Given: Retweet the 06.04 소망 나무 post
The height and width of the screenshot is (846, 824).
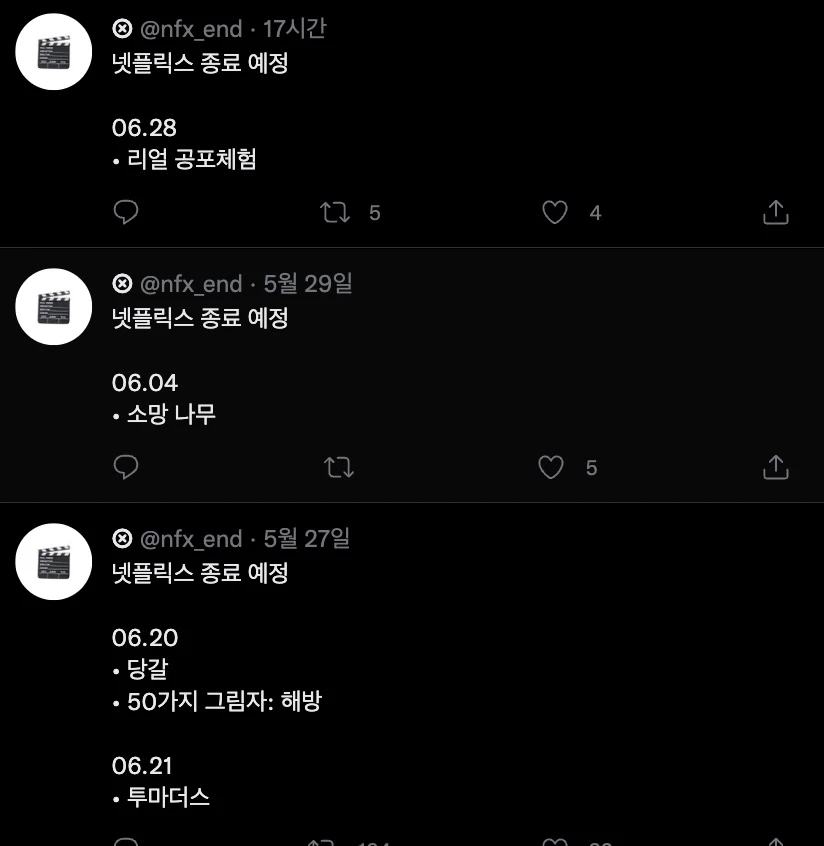Looking at the screenshot, I should coord(337,467).
